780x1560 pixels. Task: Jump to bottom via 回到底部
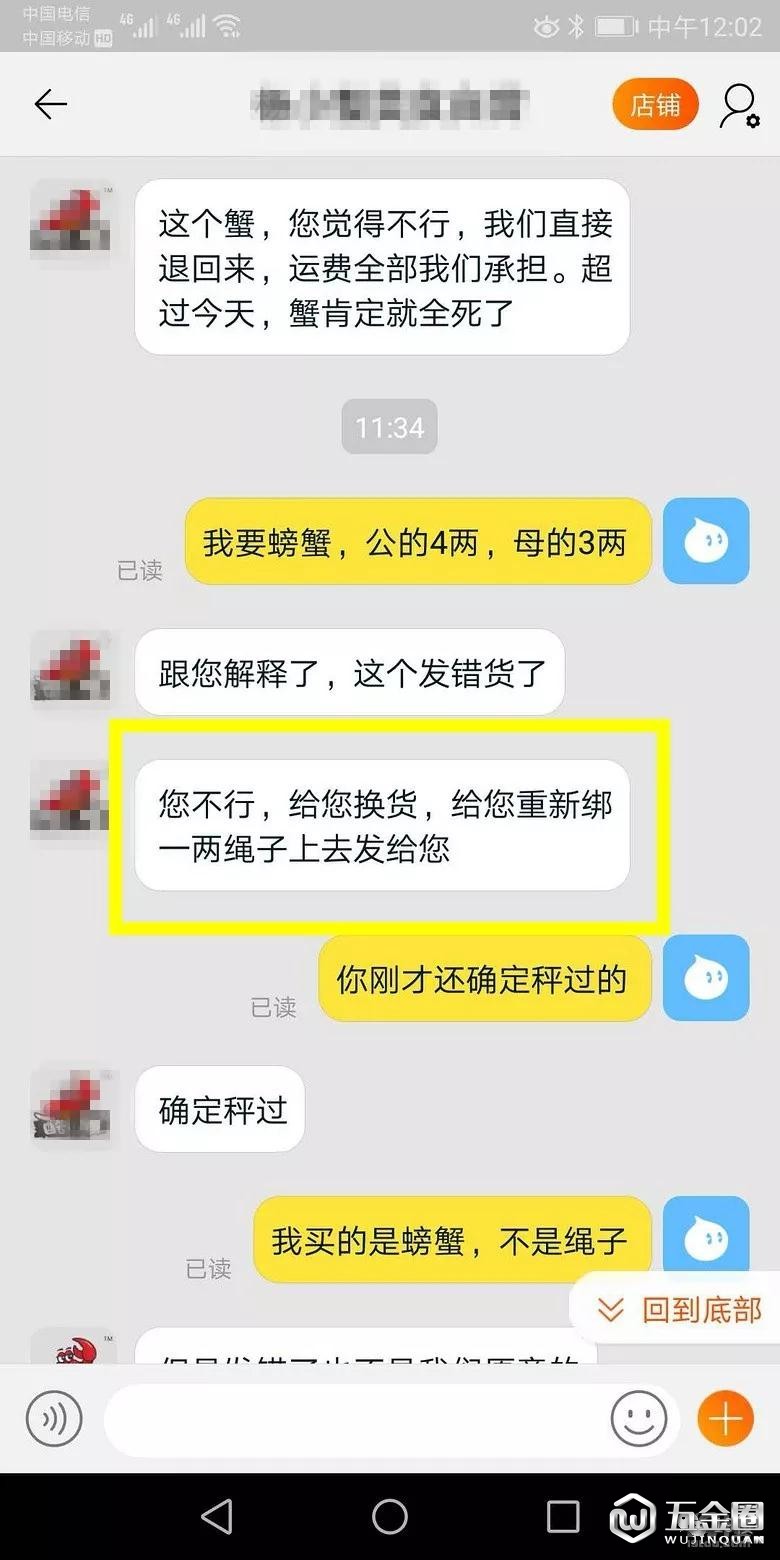click(680, 1309)
